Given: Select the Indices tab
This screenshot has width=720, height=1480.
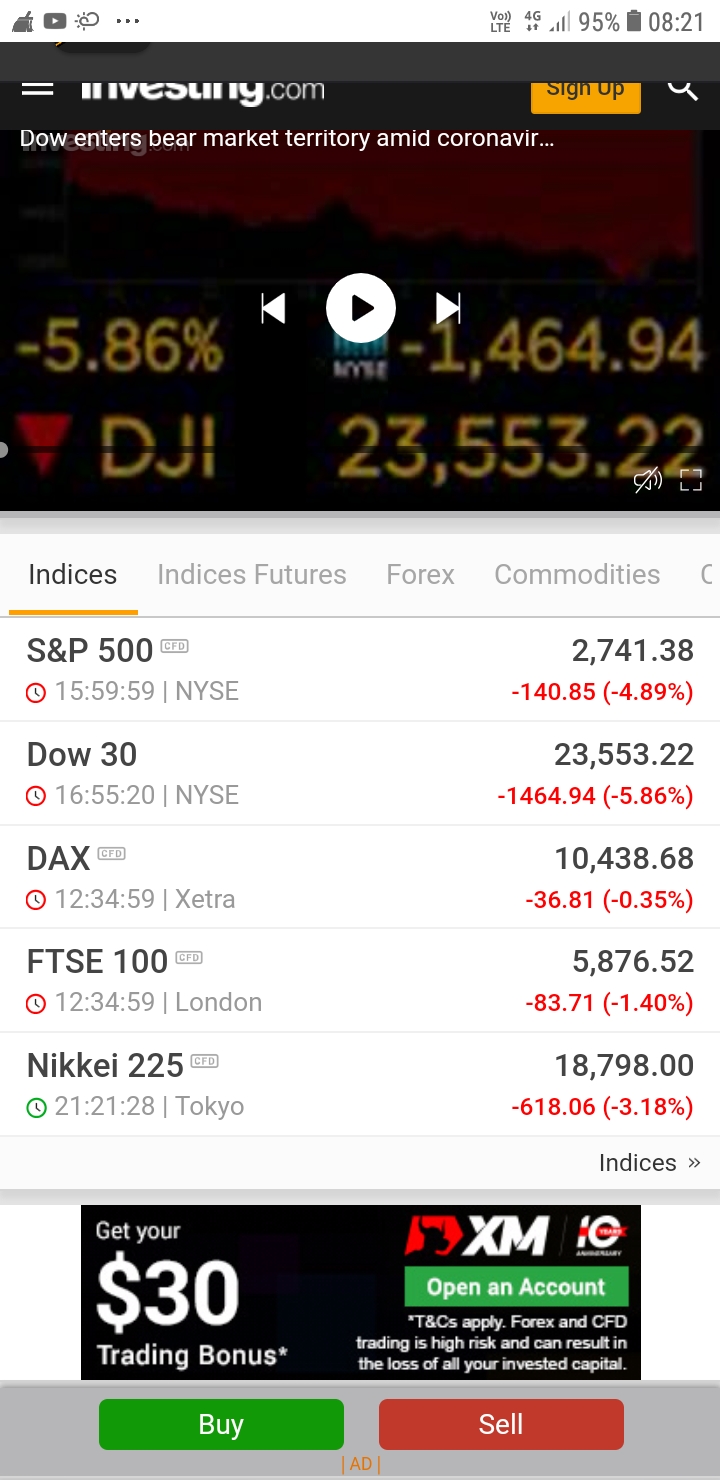Looking at the screenshot, I should pyautogui.click(x=73, y=575).
